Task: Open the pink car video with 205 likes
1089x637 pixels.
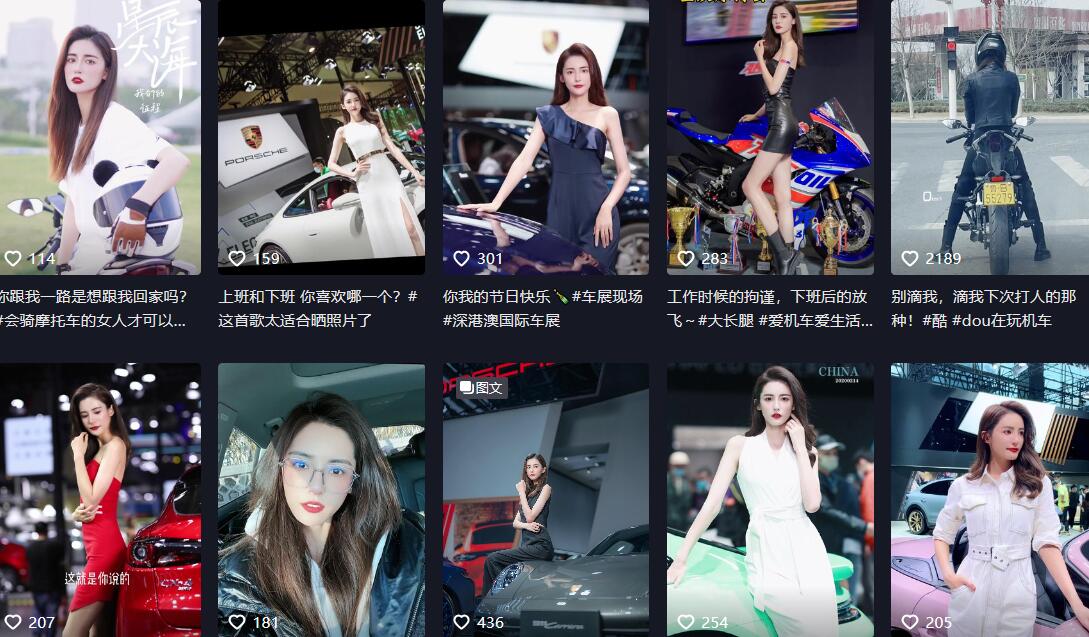Action: pyautogui.click(x=989, y=500)
